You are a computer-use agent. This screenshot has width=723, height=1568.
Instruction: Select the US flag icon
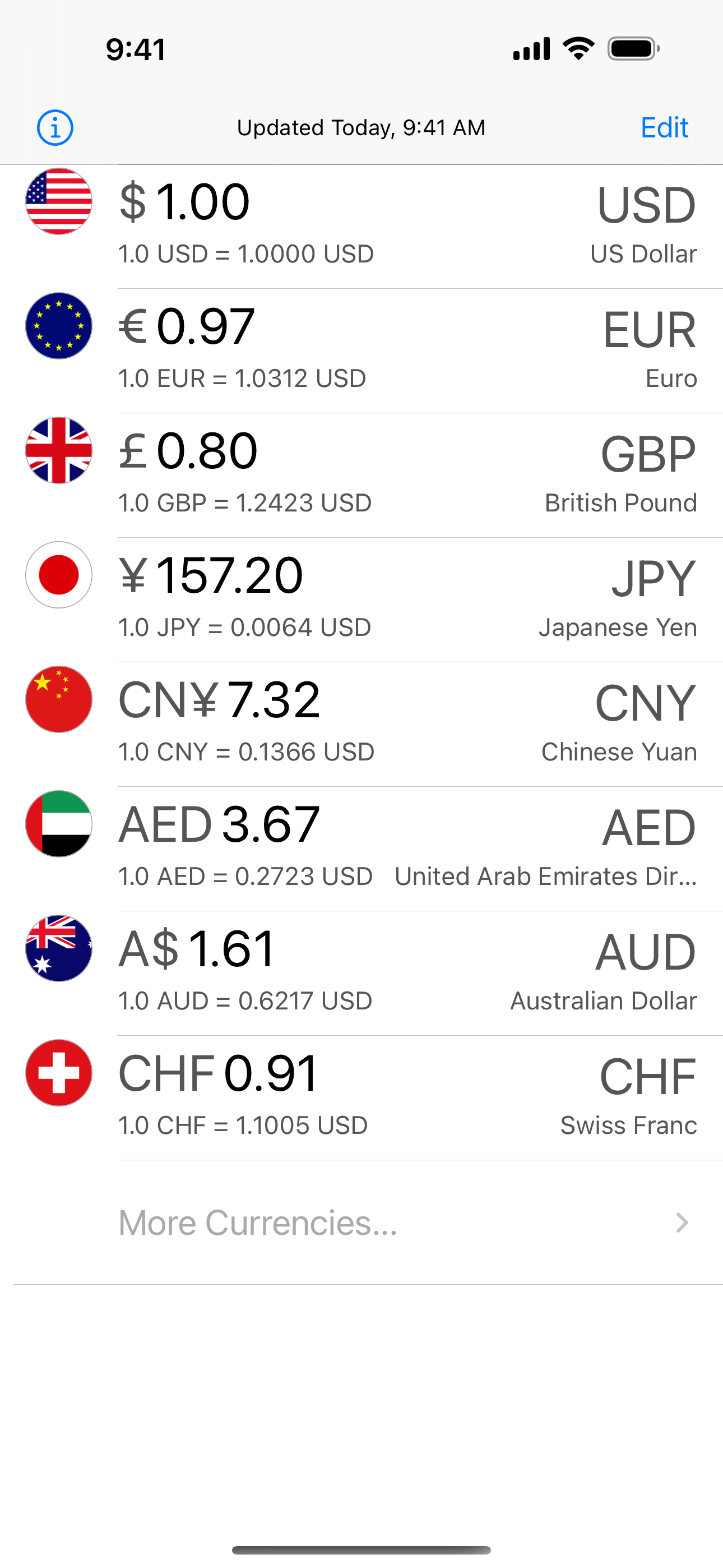point(58,202)
